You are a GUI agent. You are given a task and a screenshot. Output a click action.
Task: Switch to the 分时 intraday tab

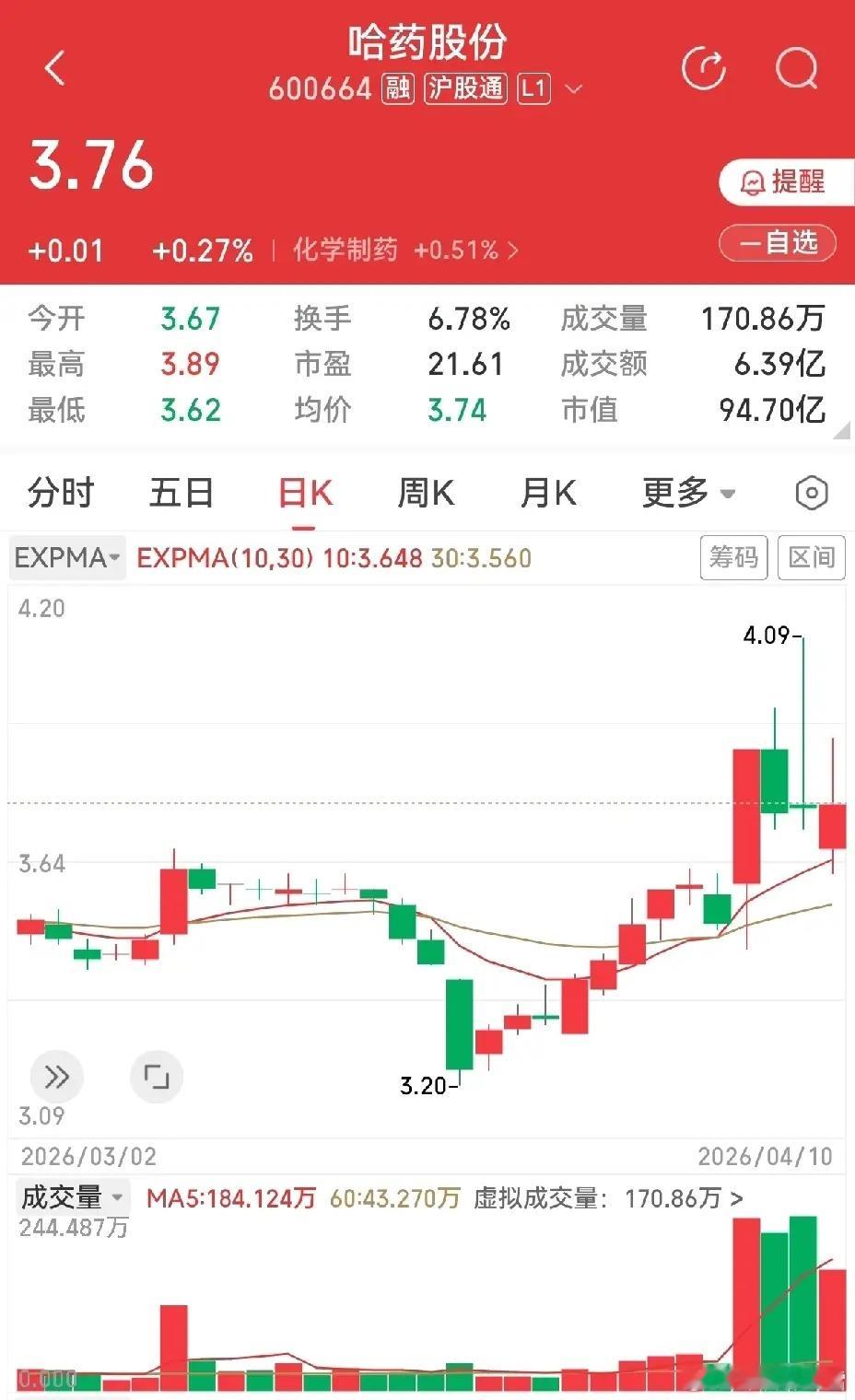coord(58,493)
